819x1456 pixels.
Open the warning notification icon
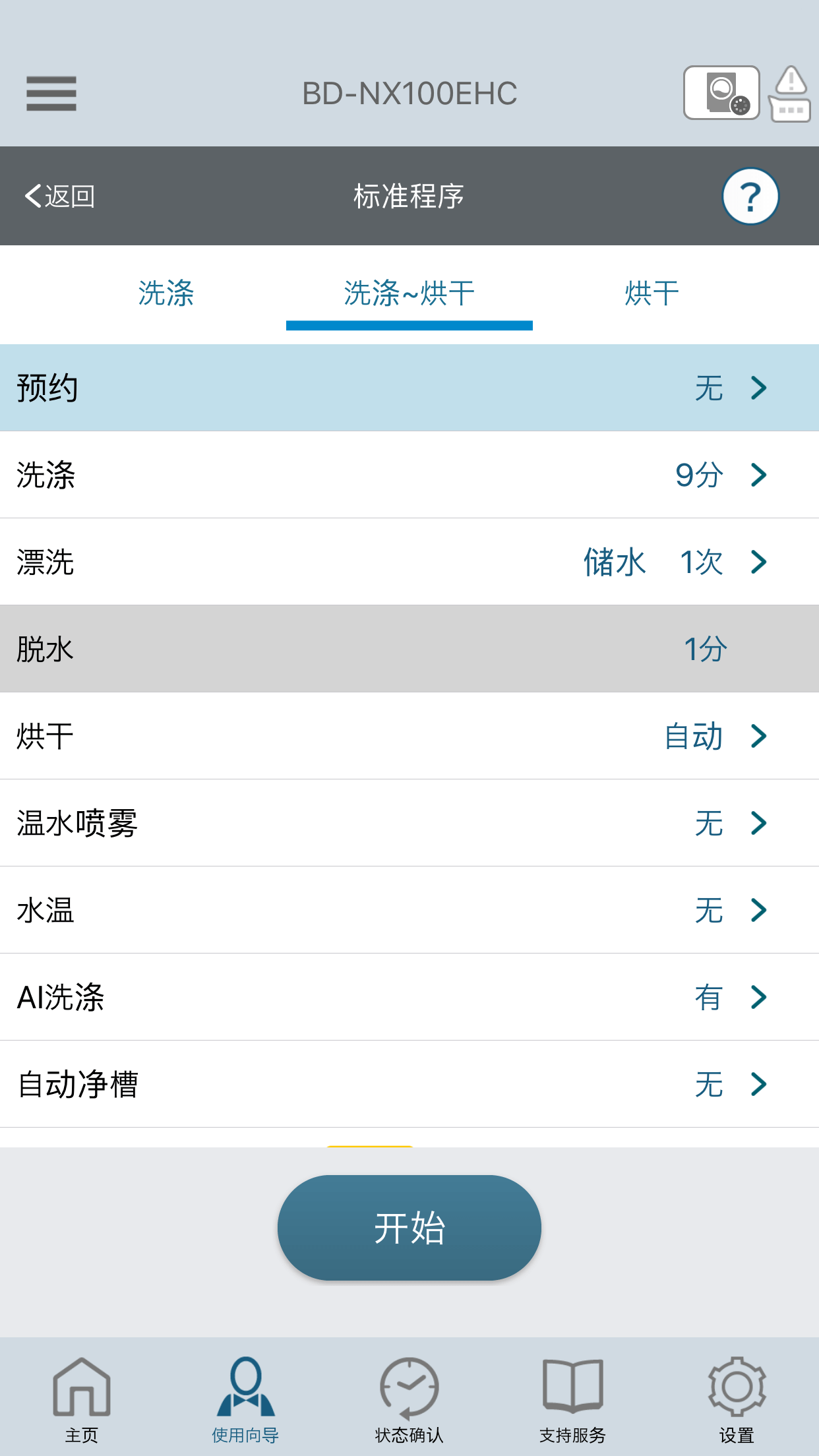click(x=790, y=93)
